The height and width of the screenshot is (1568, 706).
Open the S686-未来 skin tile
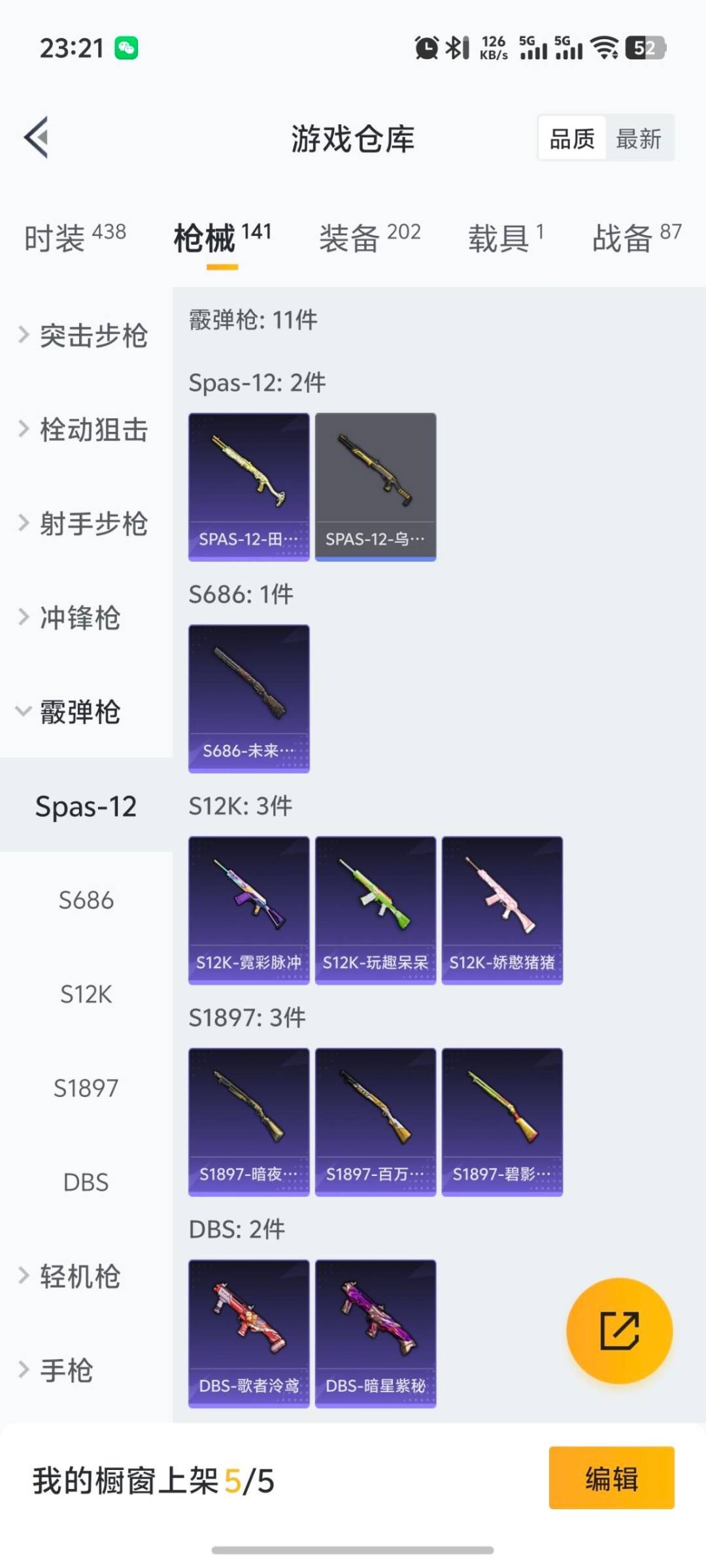(249, 698)
